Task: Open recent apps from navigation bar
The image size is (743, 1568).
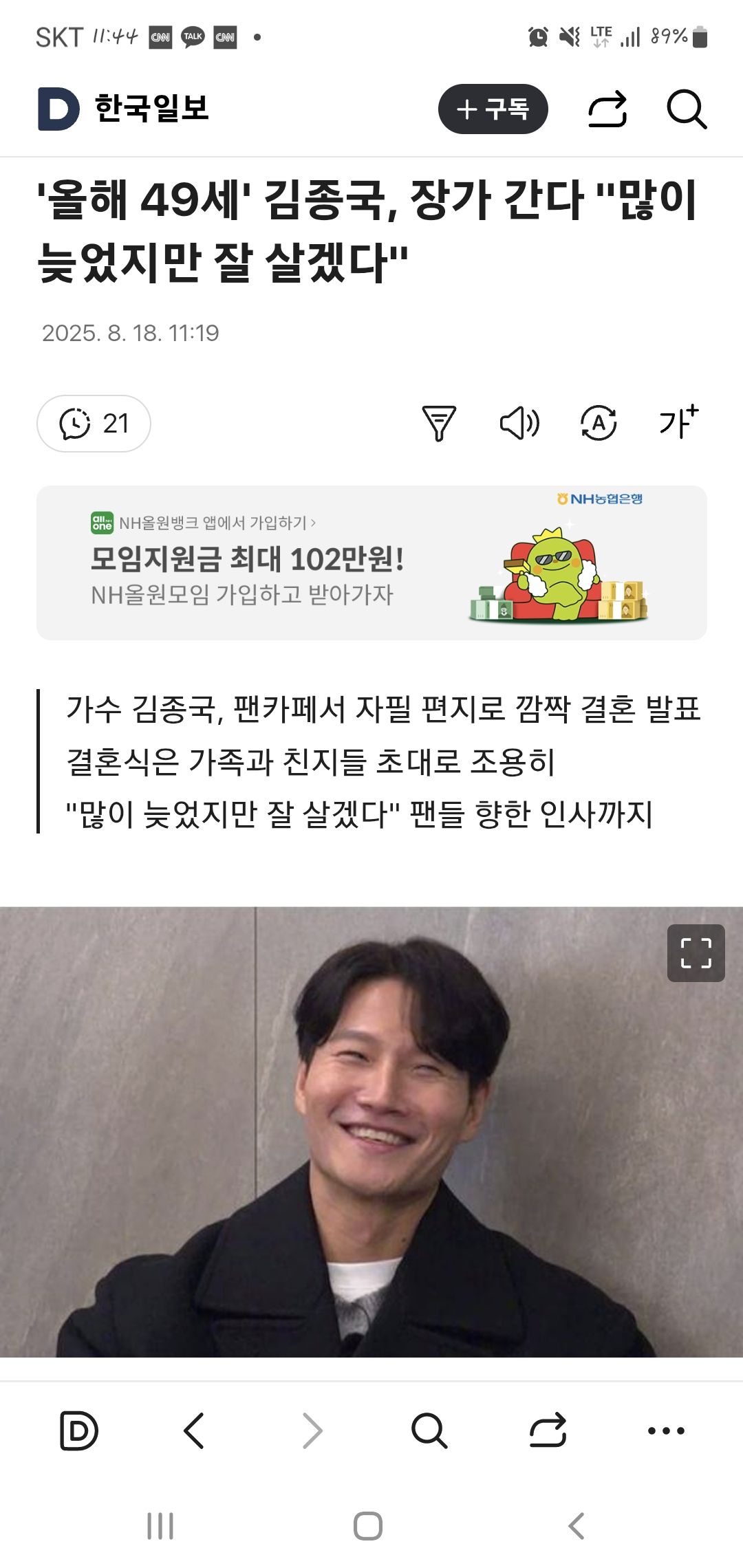Action: pos(160,1526)
